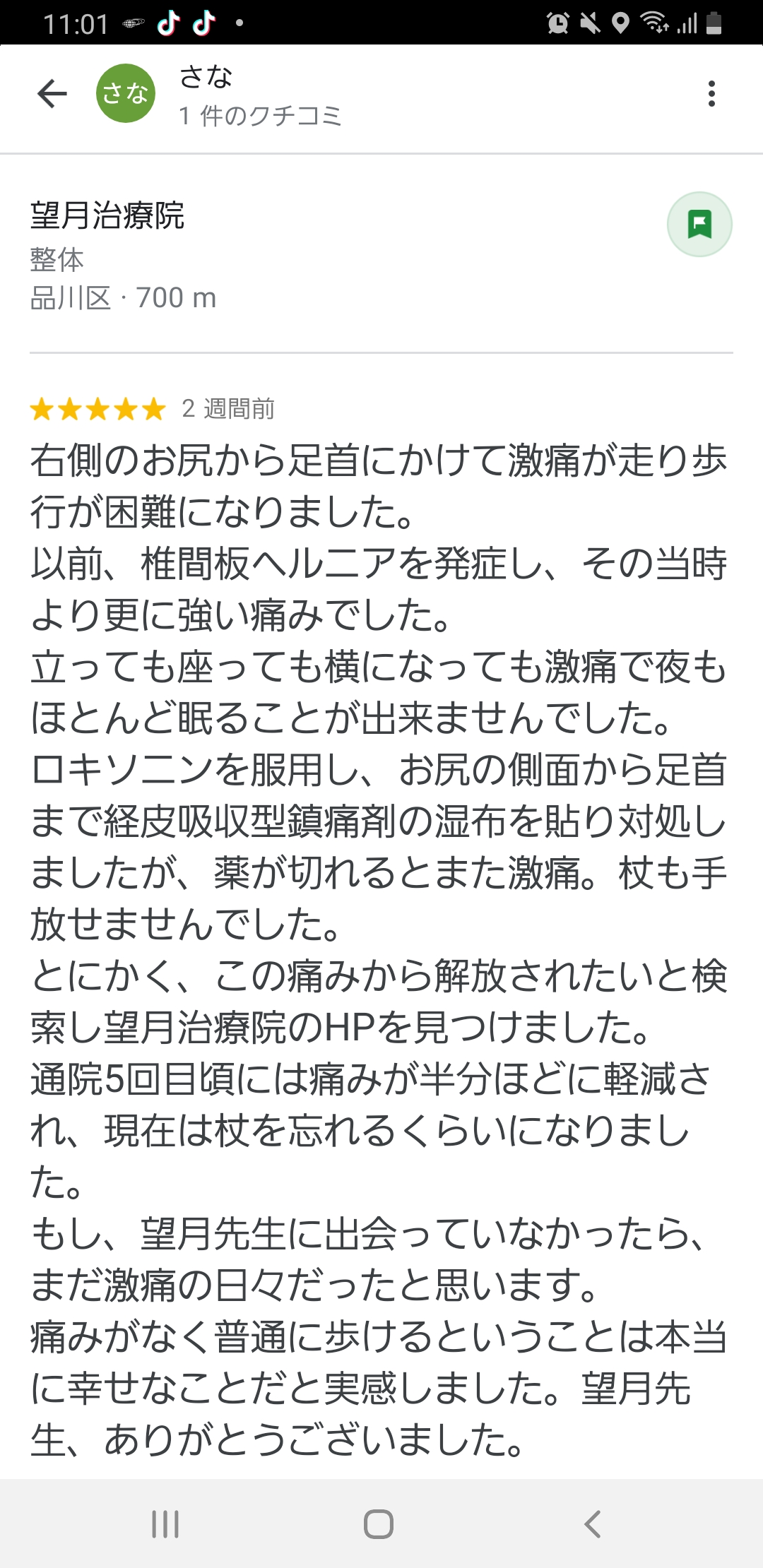The height and width of the screenshot is (1568, 763).
Task: Go back using the top-left arrow
Action: (x=52, y=94)
